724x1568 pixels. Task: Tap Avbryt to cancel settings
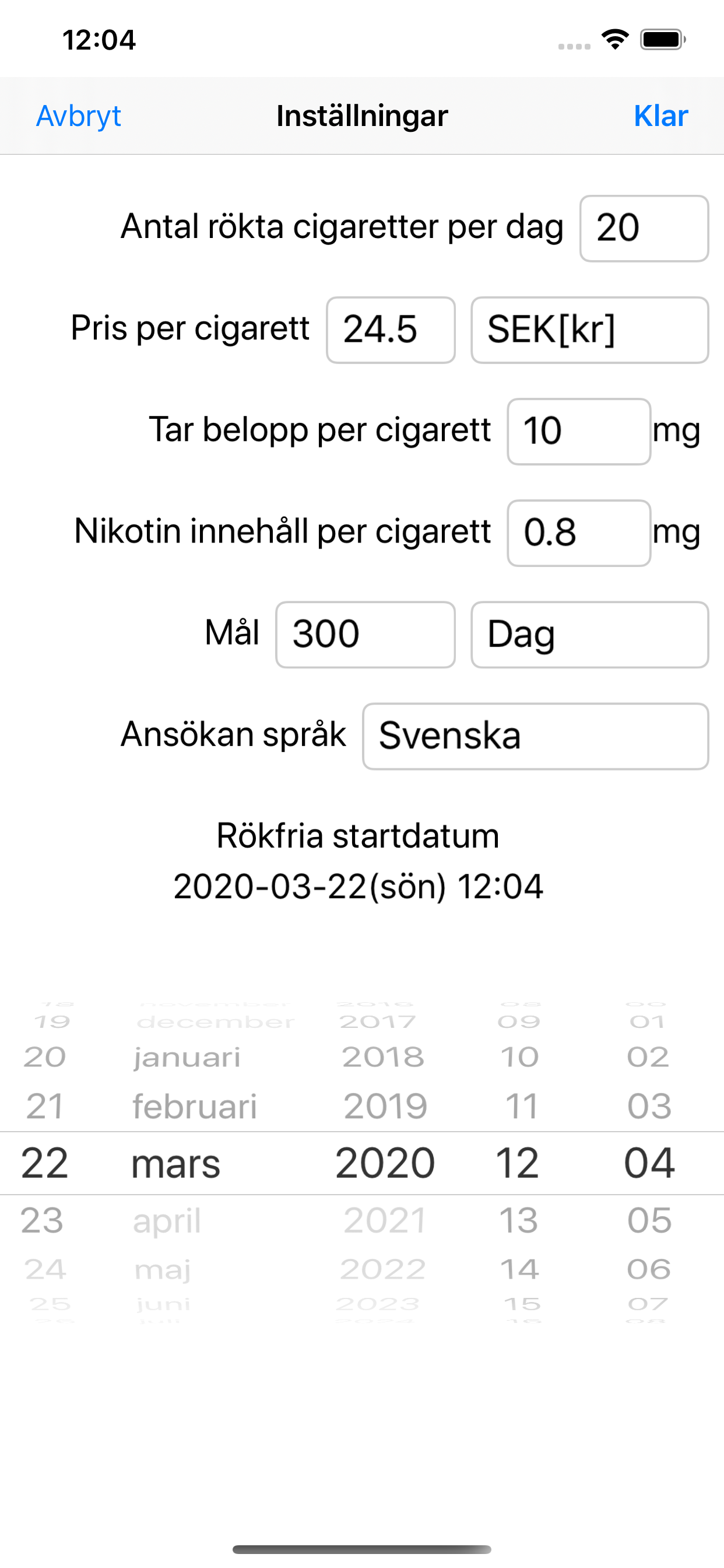(x=79, y=116)
